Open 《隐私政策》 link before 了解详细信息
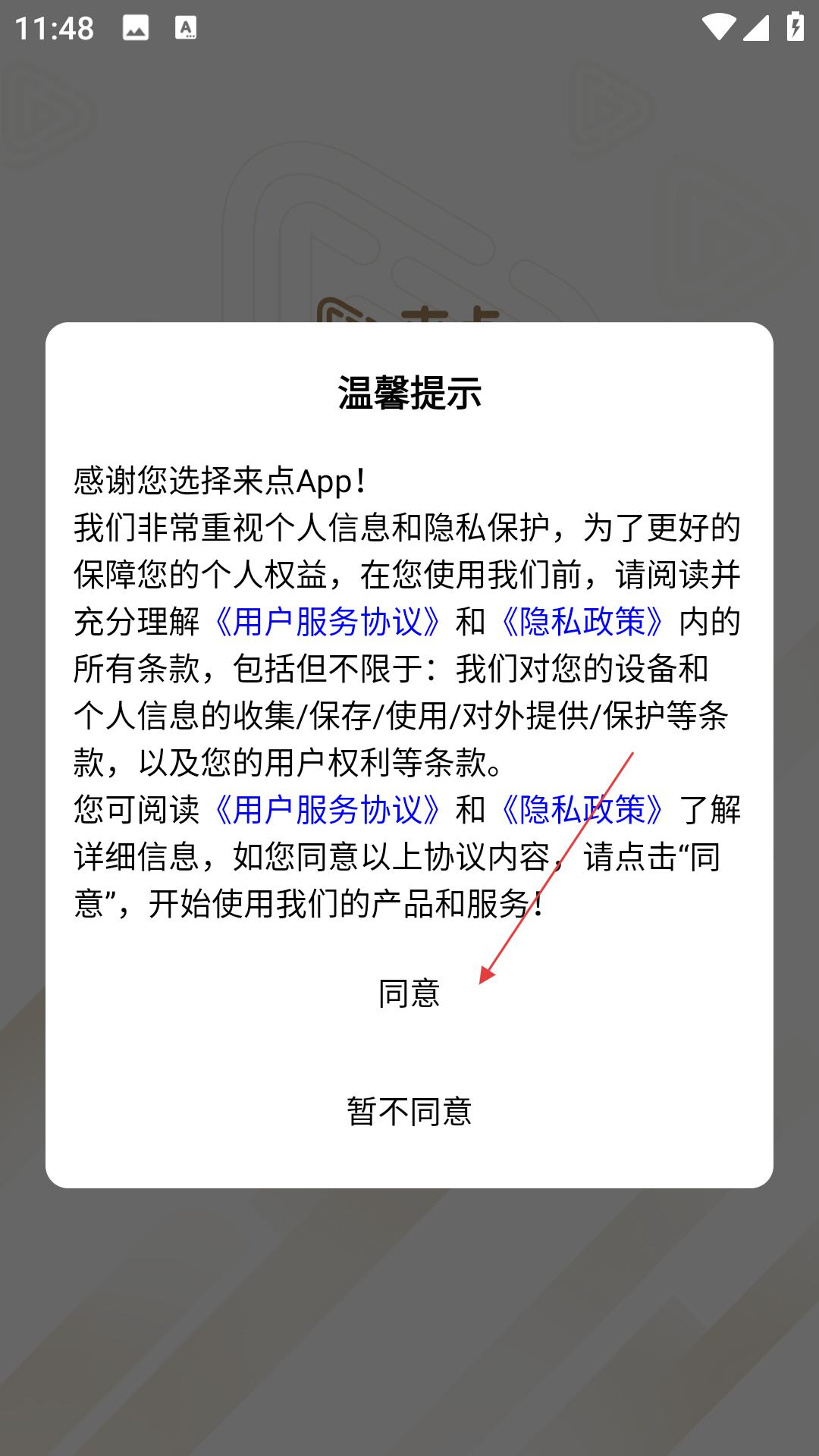The height and width of the screenshot is (1456, 819). click(x=582, y=810)
